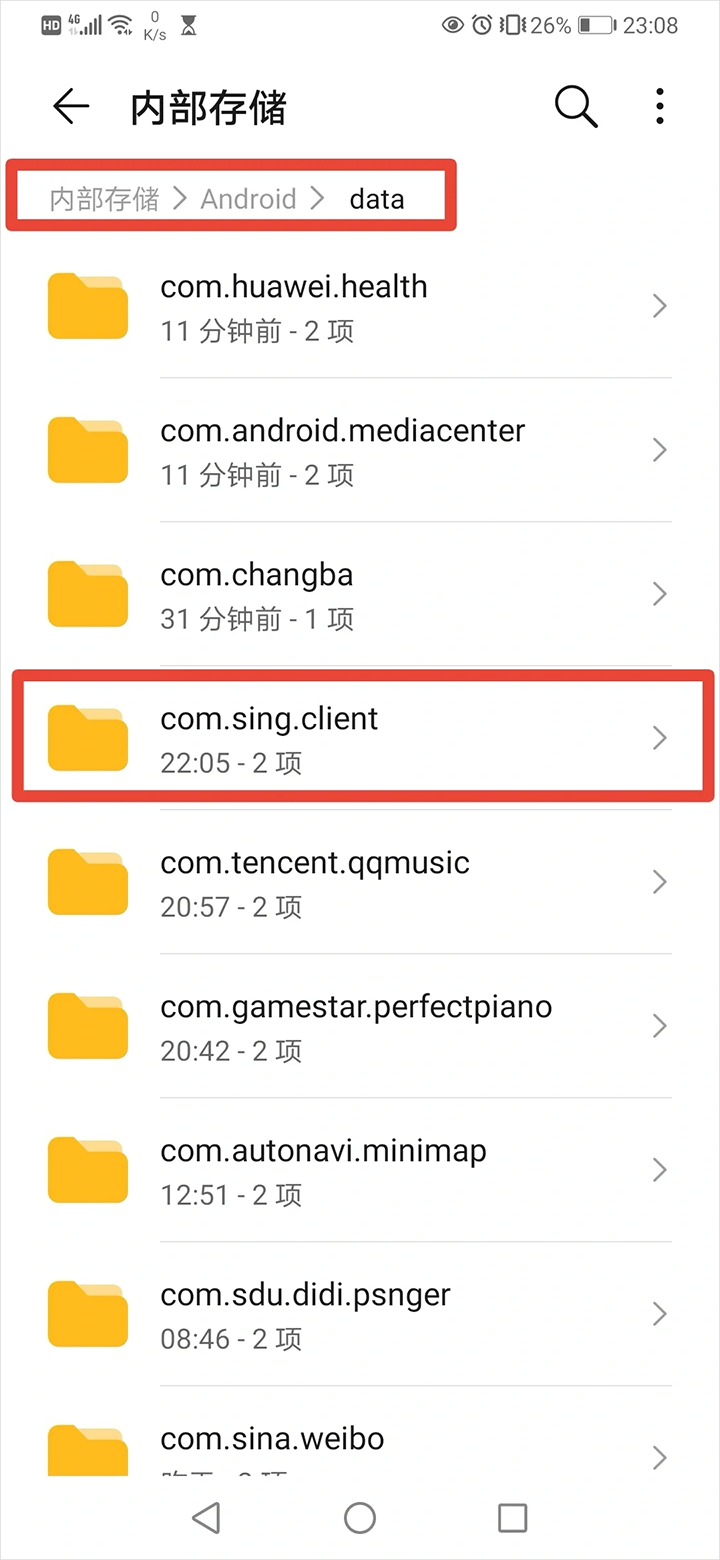Viewport: 720px width, 1560px height.
Task: Jump to 内部存储 in breadcrumb
Action: click(104, 199)
